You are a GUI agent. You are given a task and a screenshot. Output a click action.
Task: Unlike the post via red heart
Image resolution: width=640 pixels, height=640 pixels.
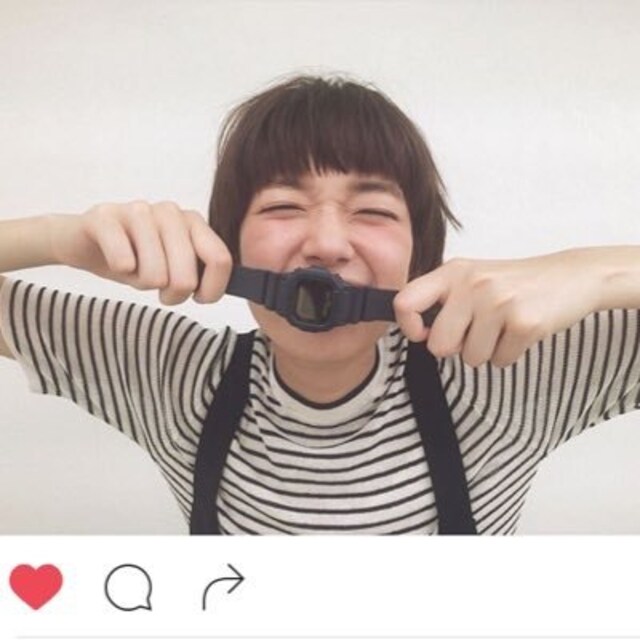(x=36, y=586)
